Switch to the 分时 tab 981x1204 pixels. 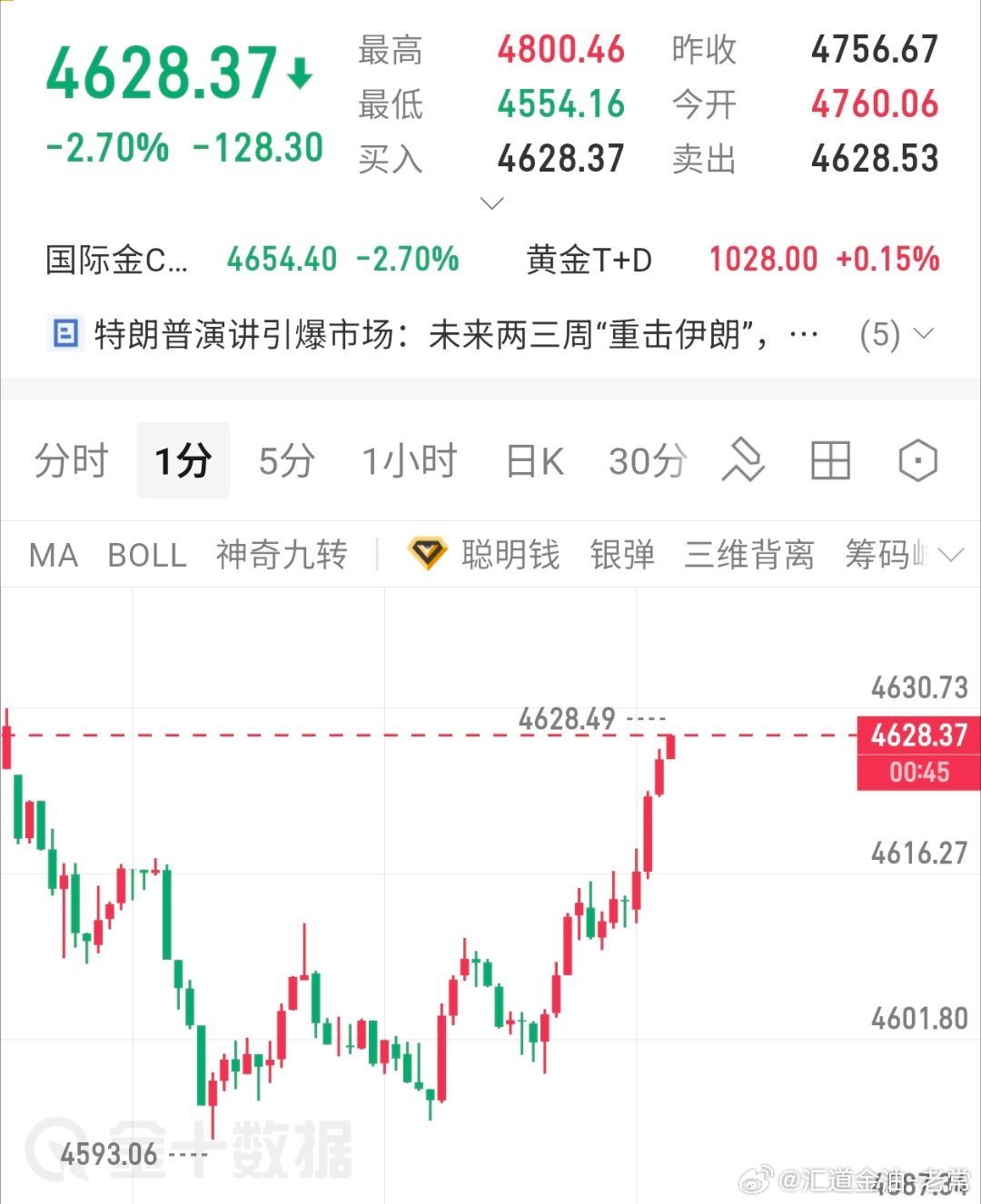tap(71, 461)
